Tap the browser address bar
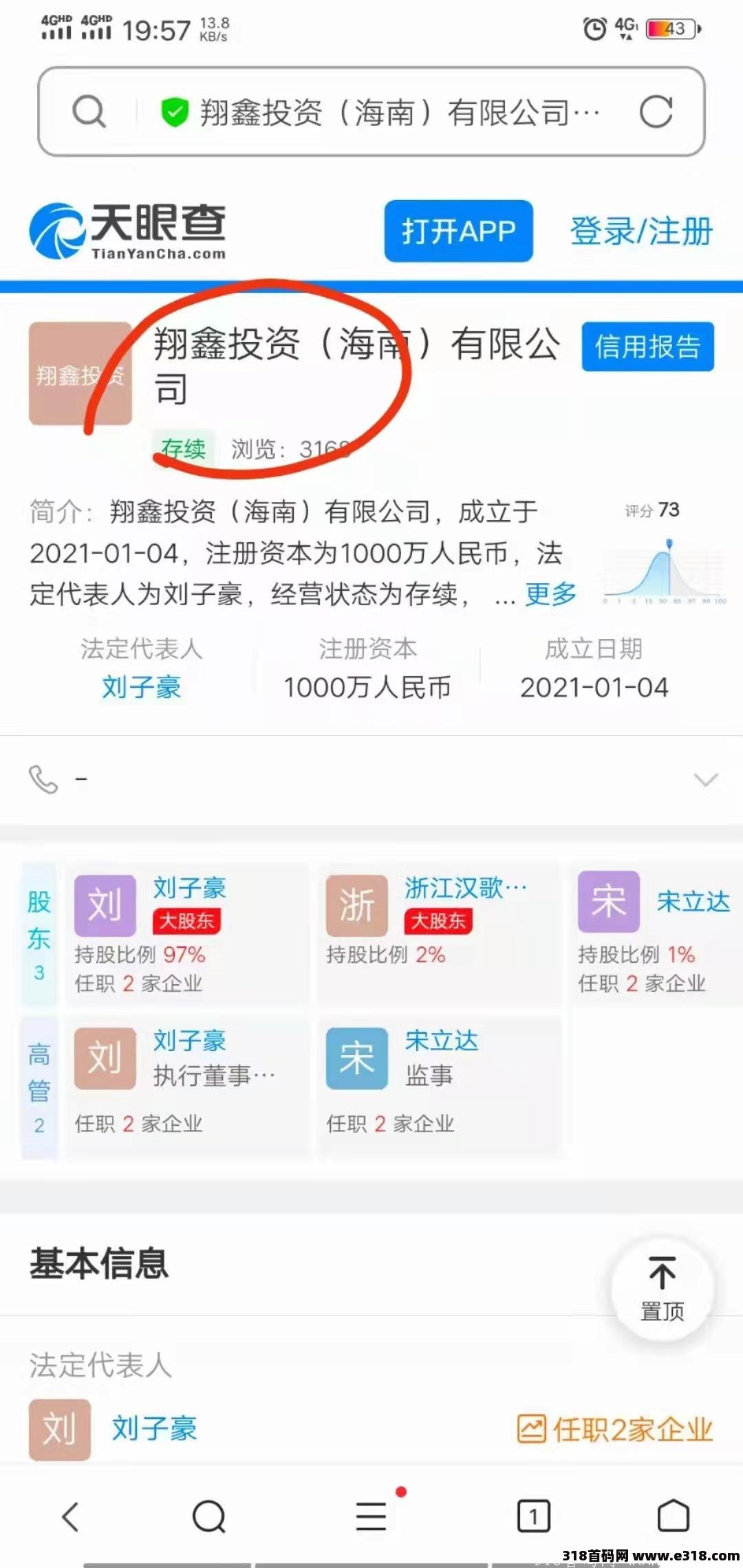 (x=371, y=111)
